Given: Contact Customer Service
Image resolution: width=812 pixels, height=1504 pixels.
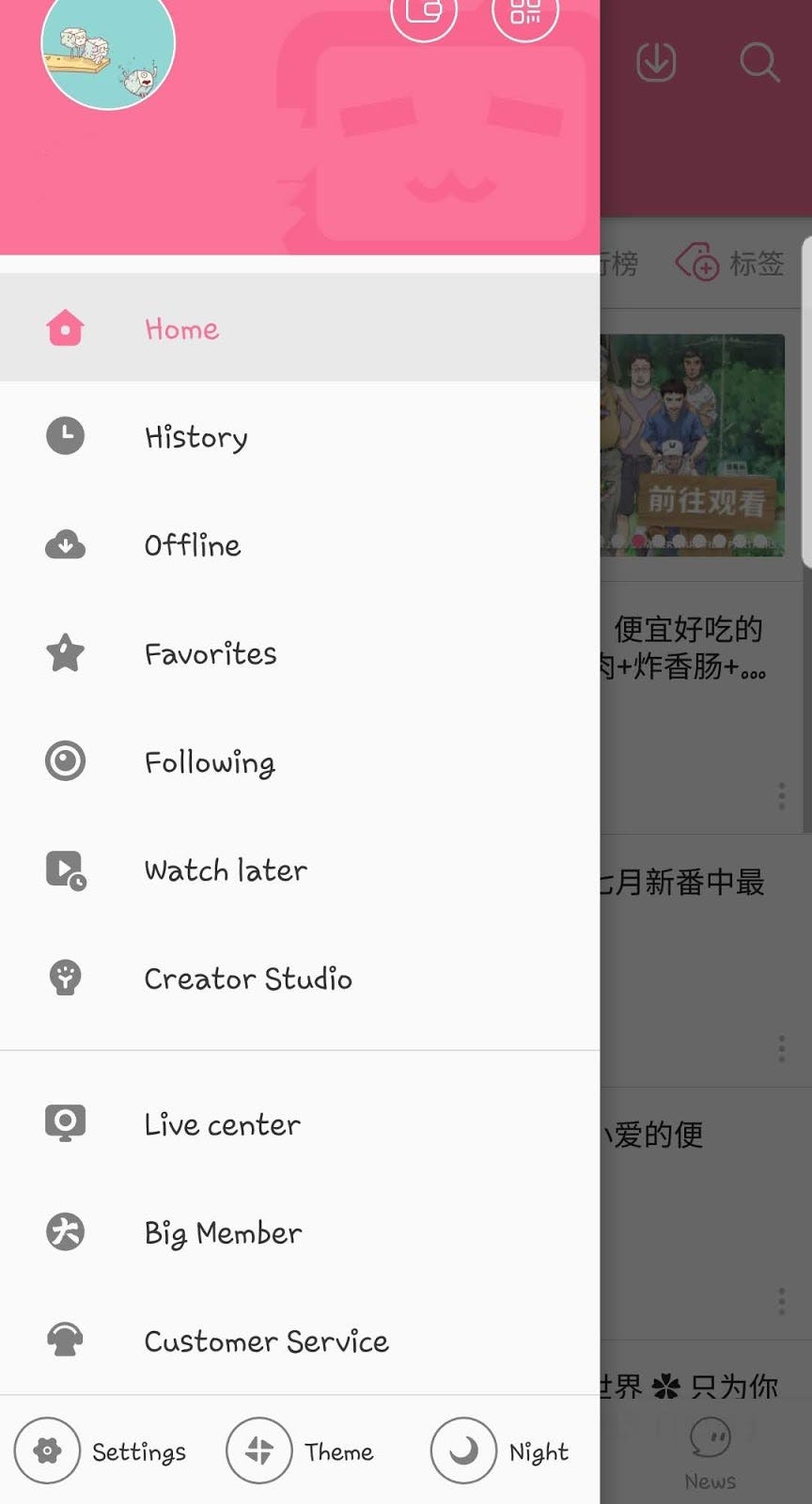Looking at the screenshot, I should pyautogui.click(x=266, y=1340).
